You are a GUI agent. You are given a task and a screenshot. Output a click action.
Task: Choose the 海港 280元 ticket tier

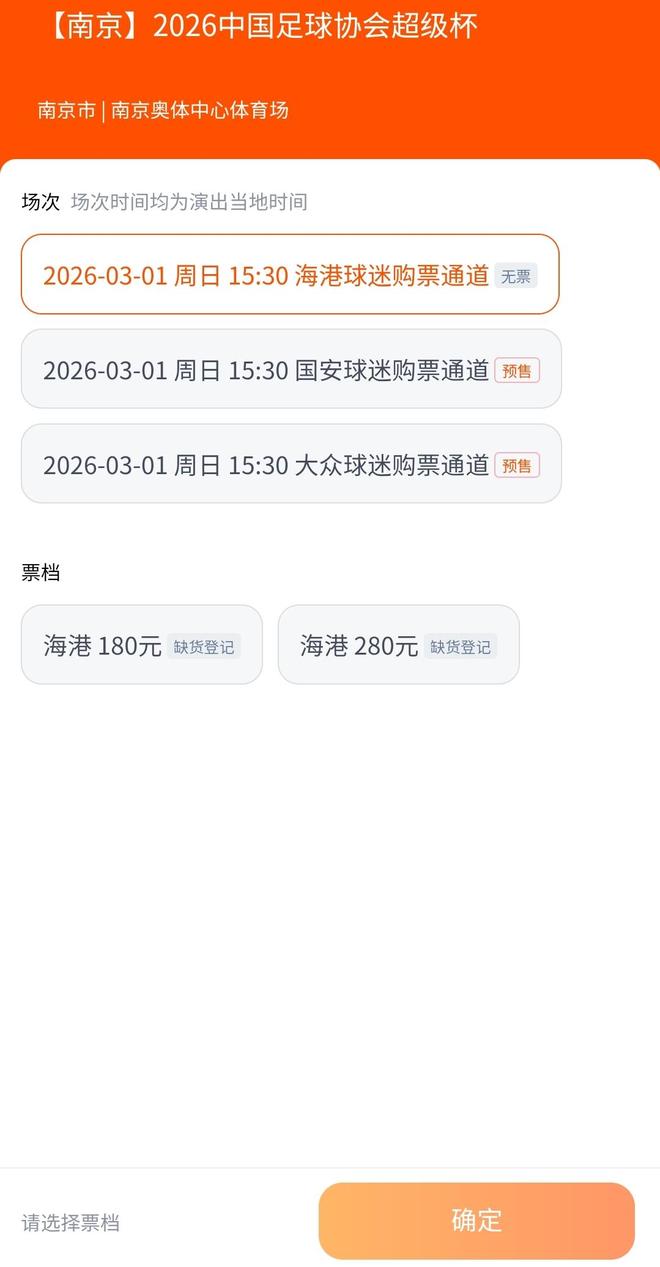click(398, 645)
